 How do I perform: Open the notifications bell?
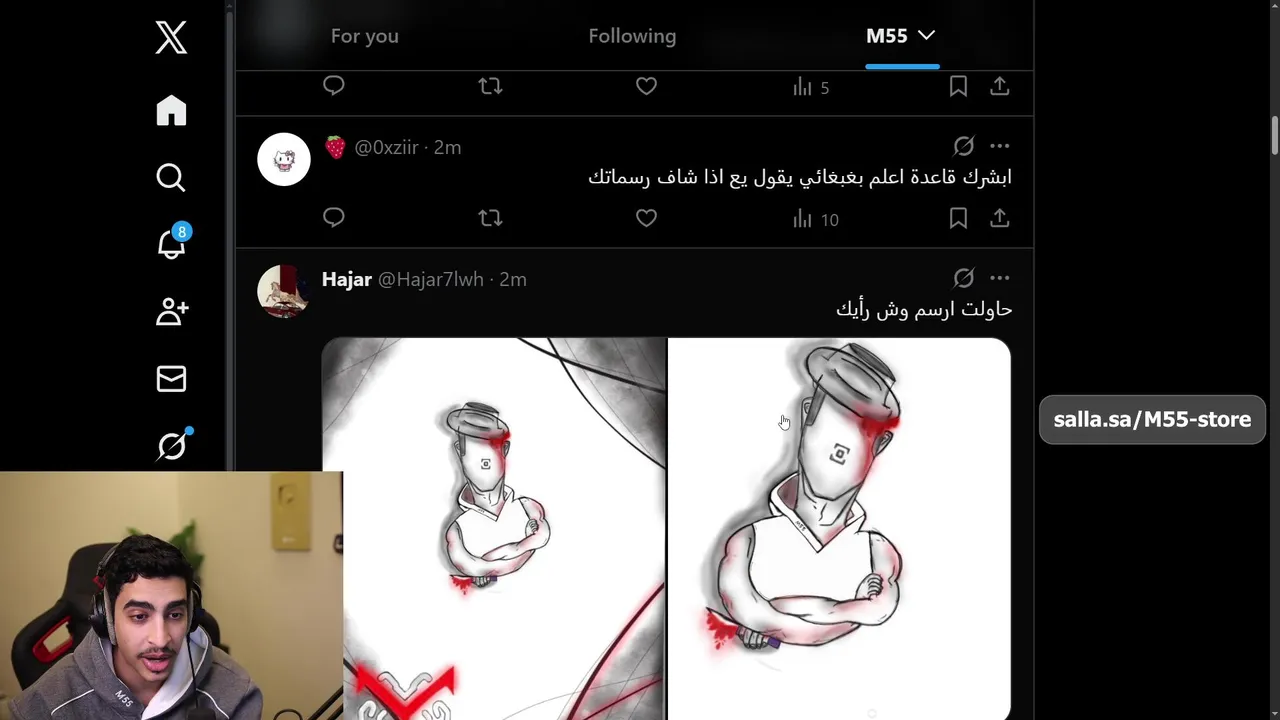point(171,244)
